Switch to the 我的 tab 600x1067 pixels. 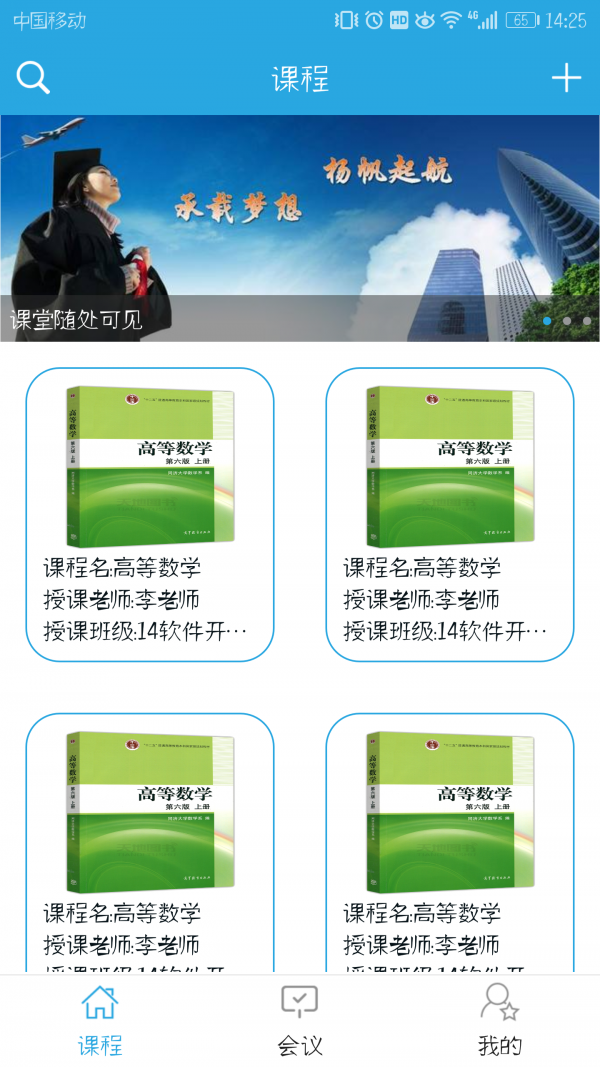(499, 1020)
